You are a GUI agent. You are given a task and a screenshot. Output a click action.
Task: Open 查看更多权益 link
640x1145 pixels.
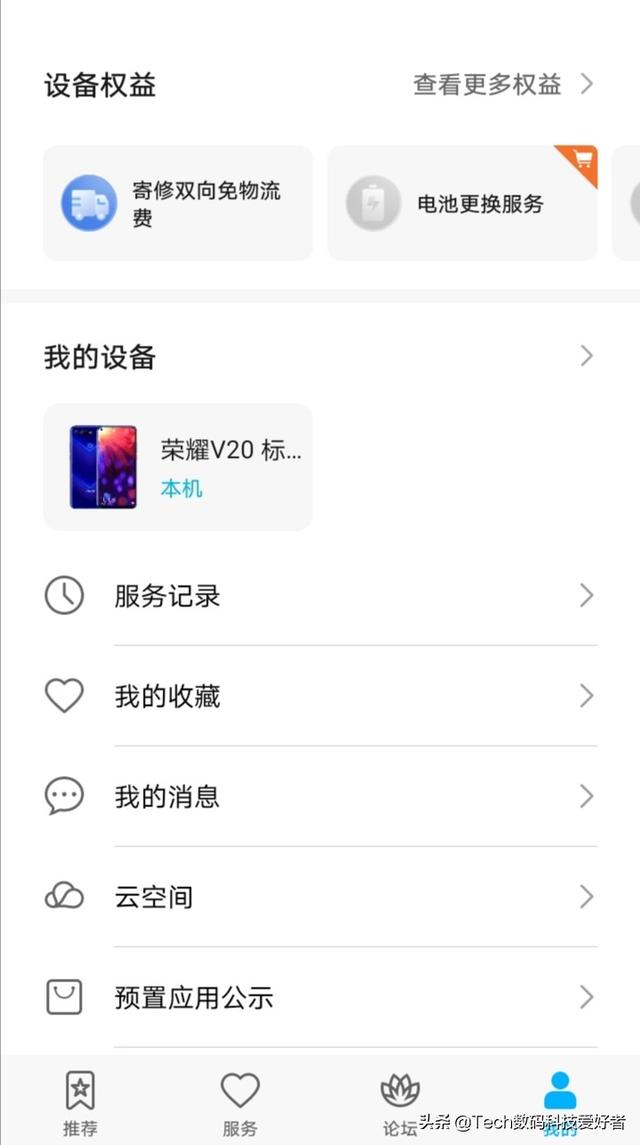click(x=503, y=85)
